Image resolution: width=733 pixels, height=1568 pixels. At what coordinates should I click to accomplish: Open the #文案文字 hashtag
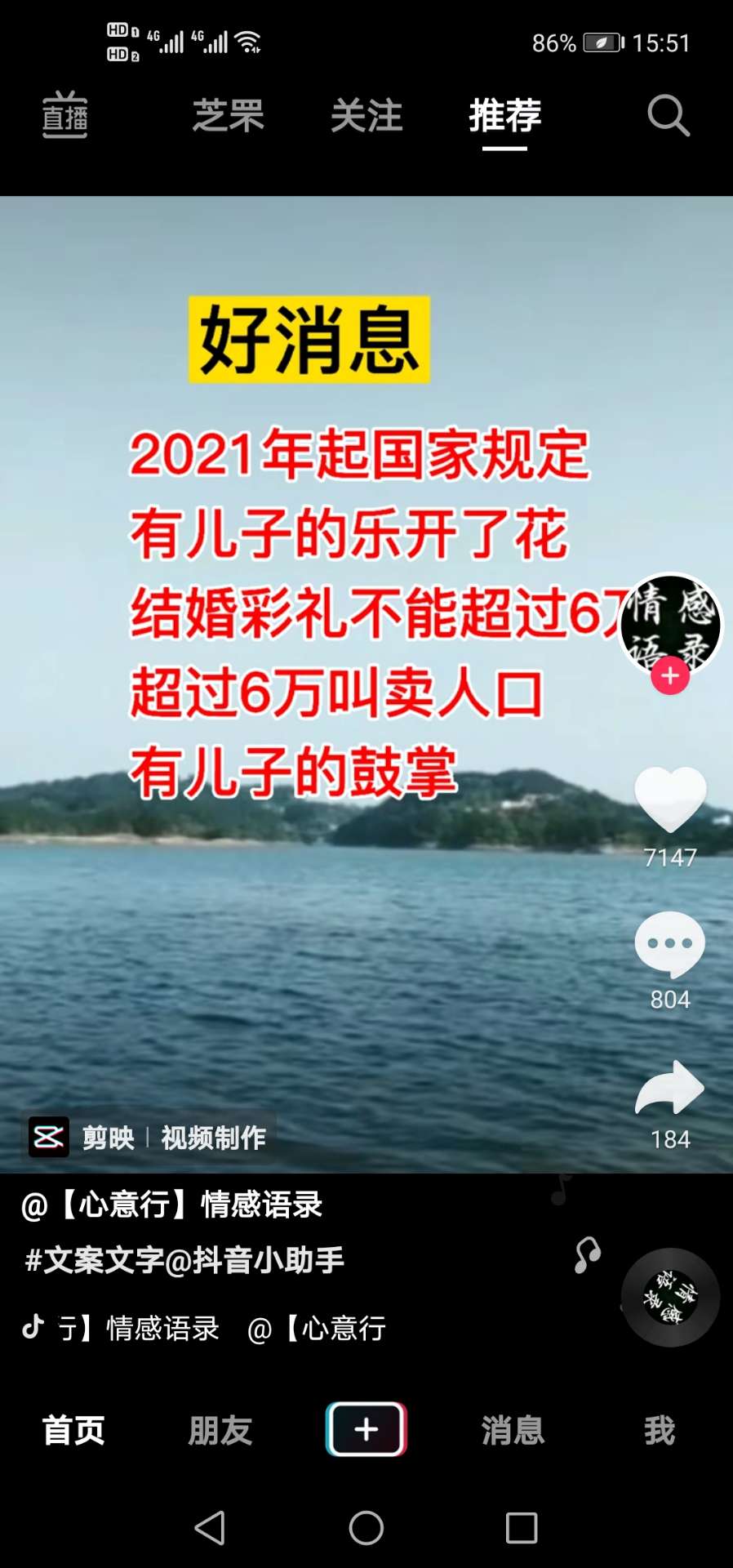click(95, 1260)
